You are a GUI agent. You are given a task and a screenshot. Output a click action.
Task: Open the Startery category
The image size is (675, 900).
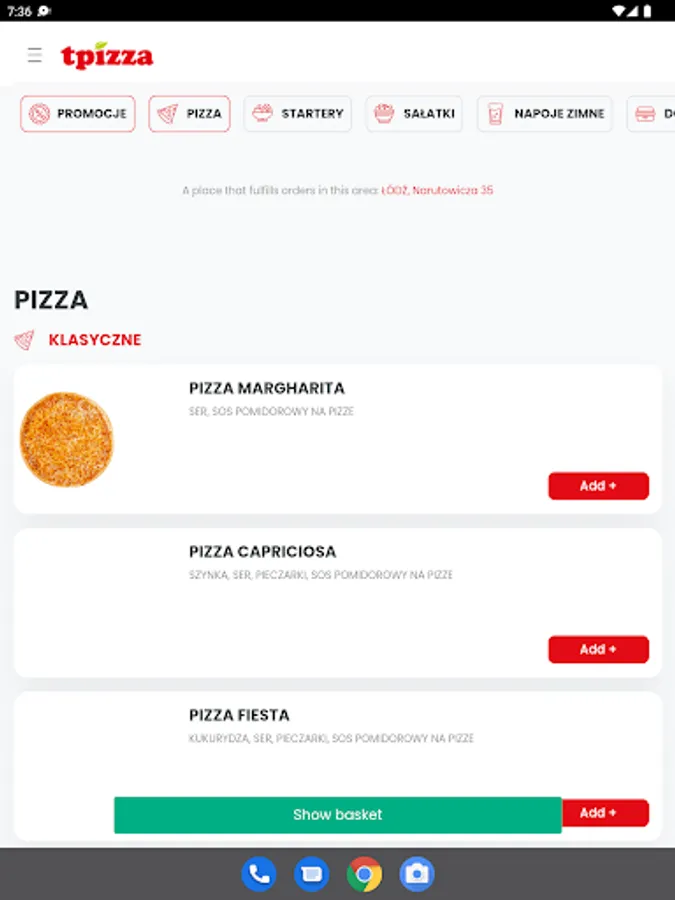coord(298,114)
